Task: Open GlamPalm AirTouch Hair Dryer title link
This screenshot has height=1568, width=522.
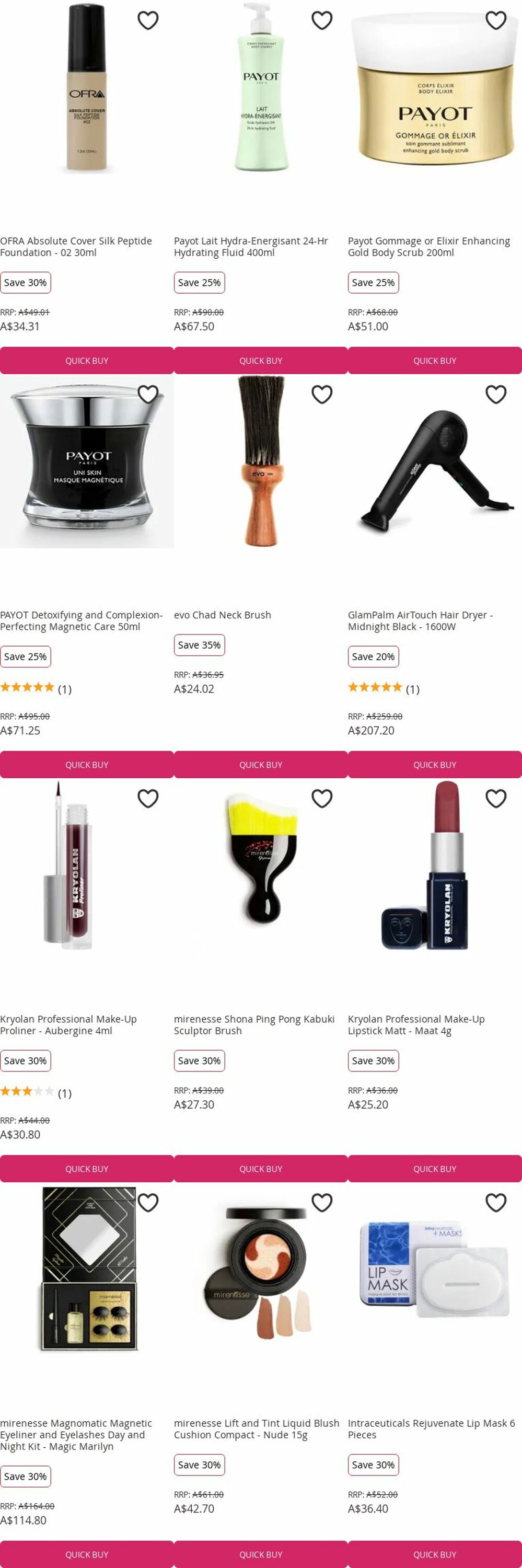Action: [x=420, y=620]
